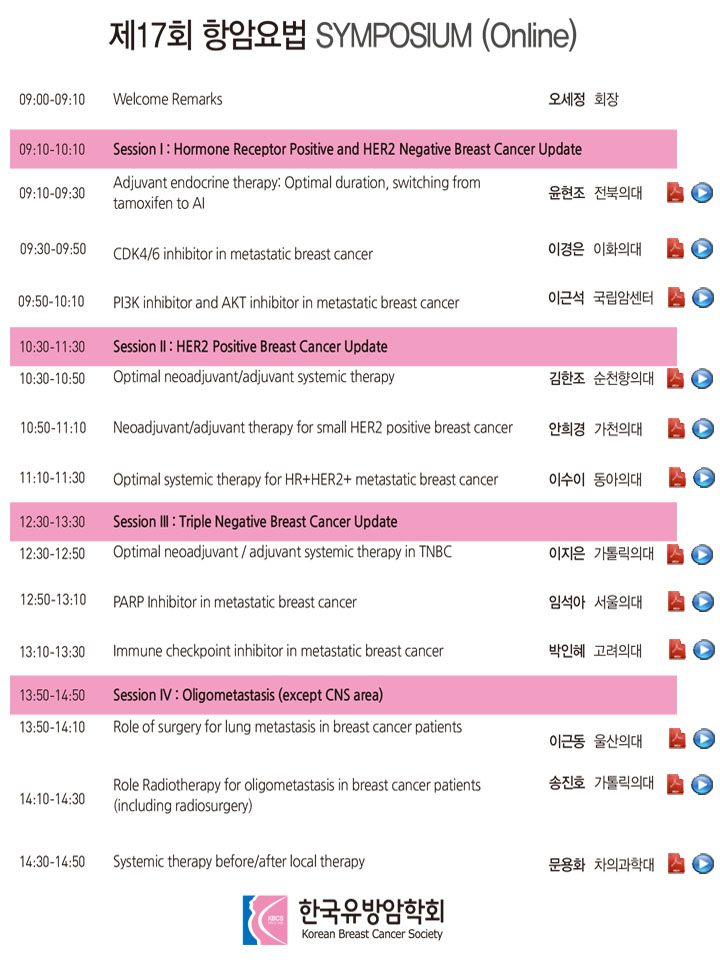Open the PDF for Optimal neoadjuvant/adjuvant systemic therapy at 10:30

pyautogui.click(x=676, y=378)
